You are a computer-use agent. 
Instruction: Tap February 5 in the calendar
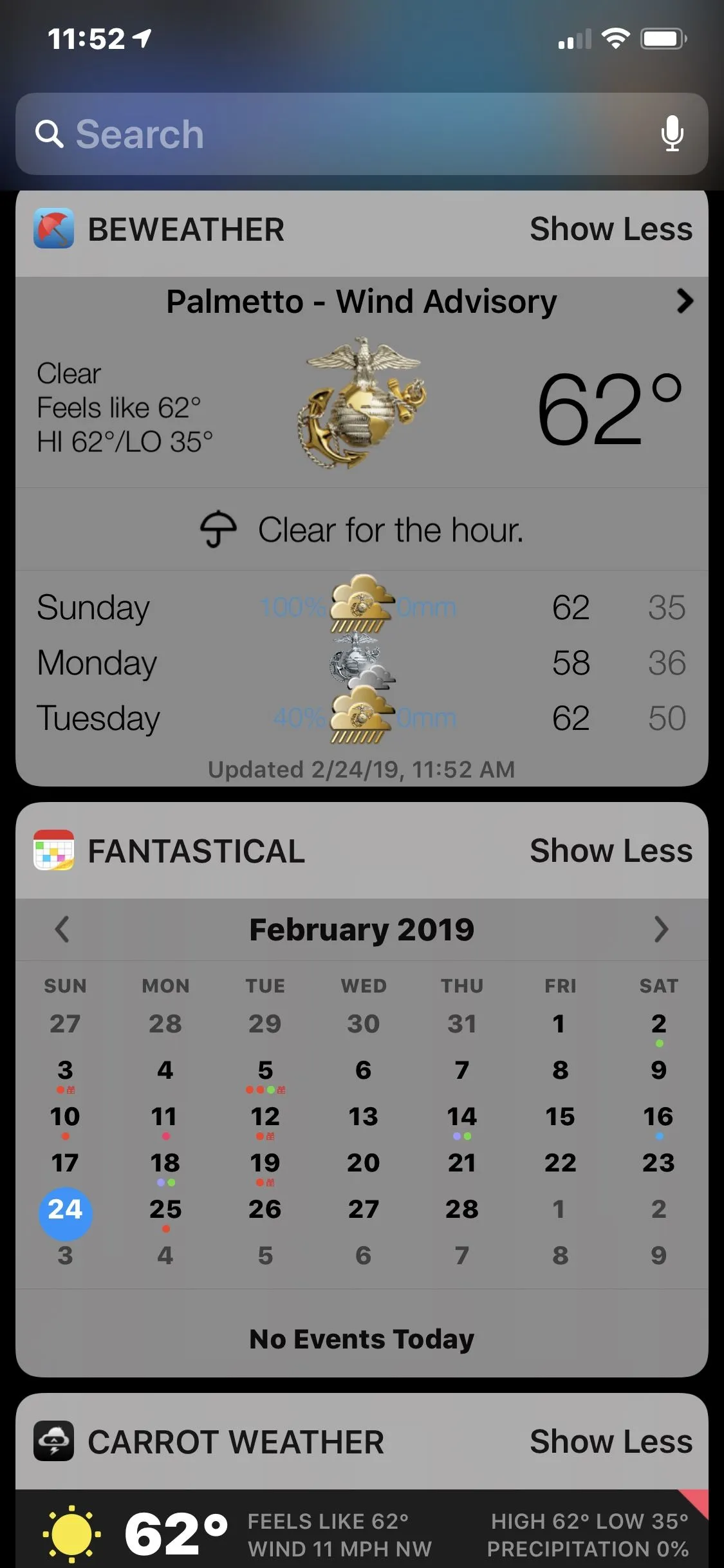coord(265,1071)
